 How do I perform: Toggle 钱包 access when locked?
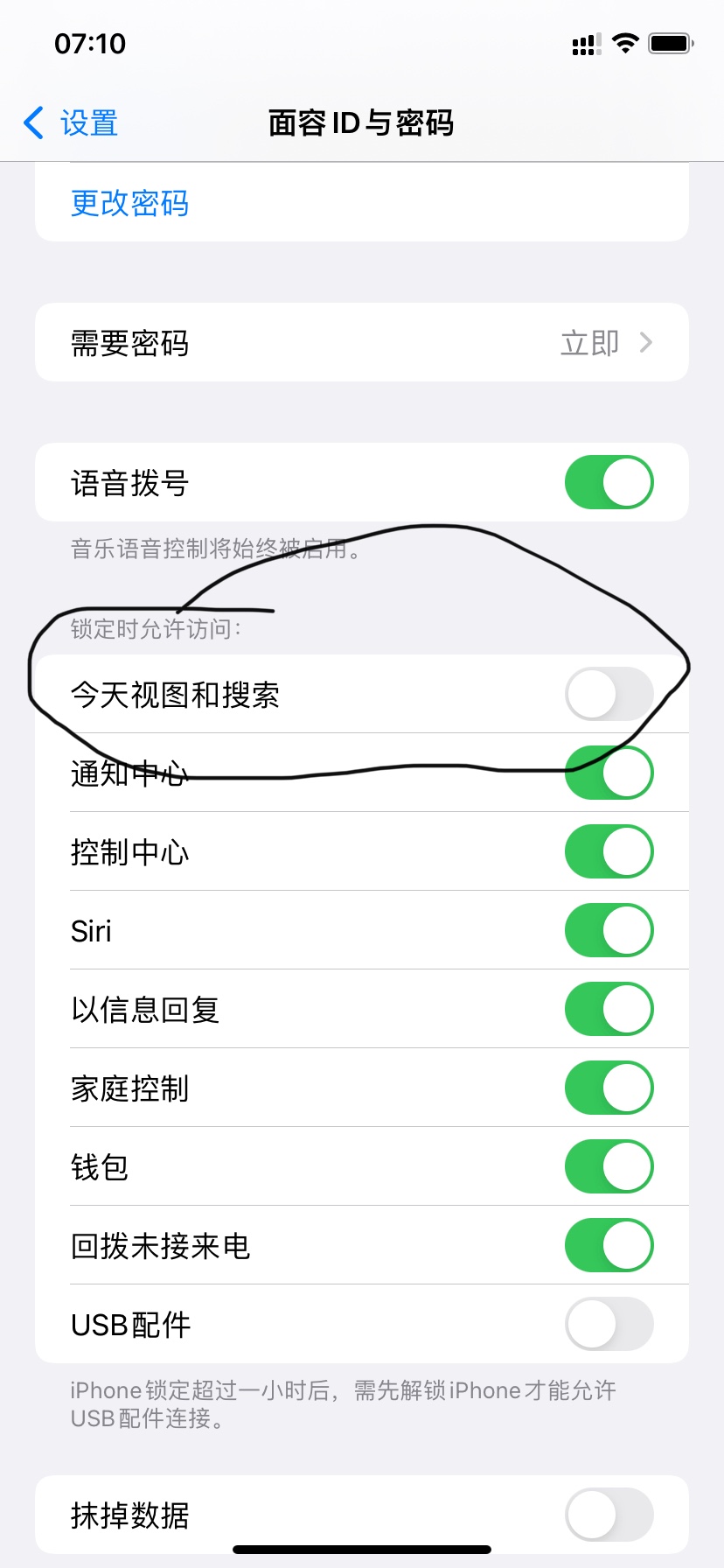click(x=609, y=1166)
